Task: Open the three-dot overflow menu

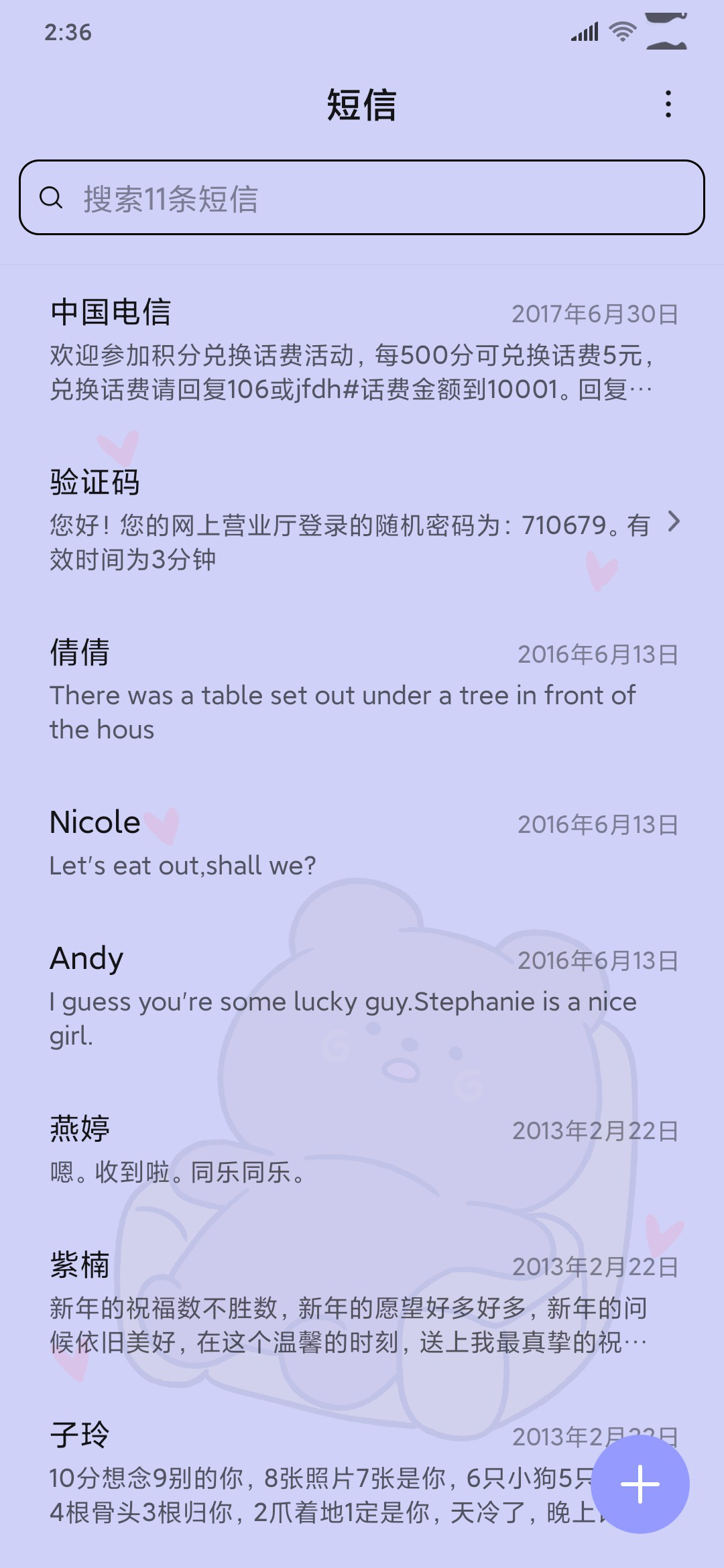Action: pos(668,105)
